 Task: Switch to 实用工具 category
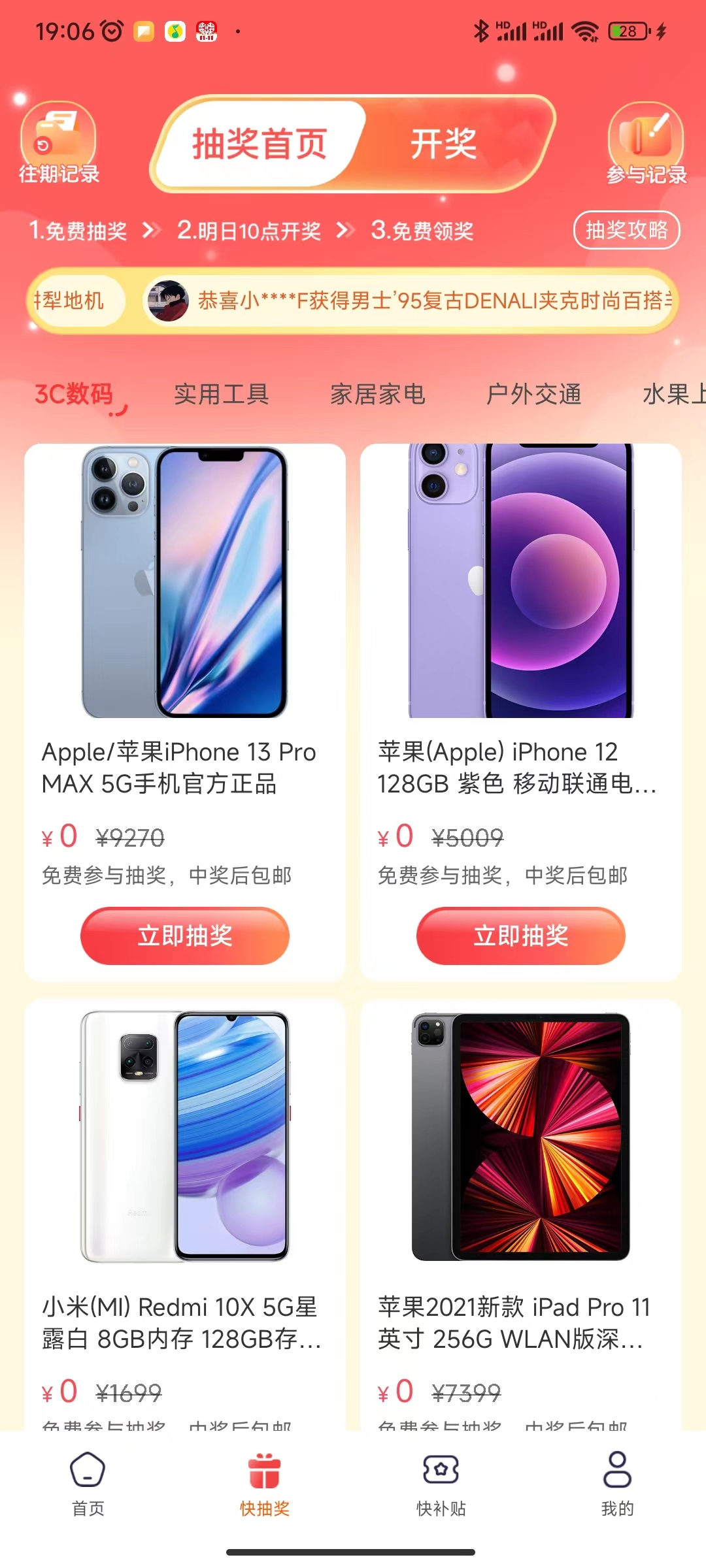[x=221, y=395]
